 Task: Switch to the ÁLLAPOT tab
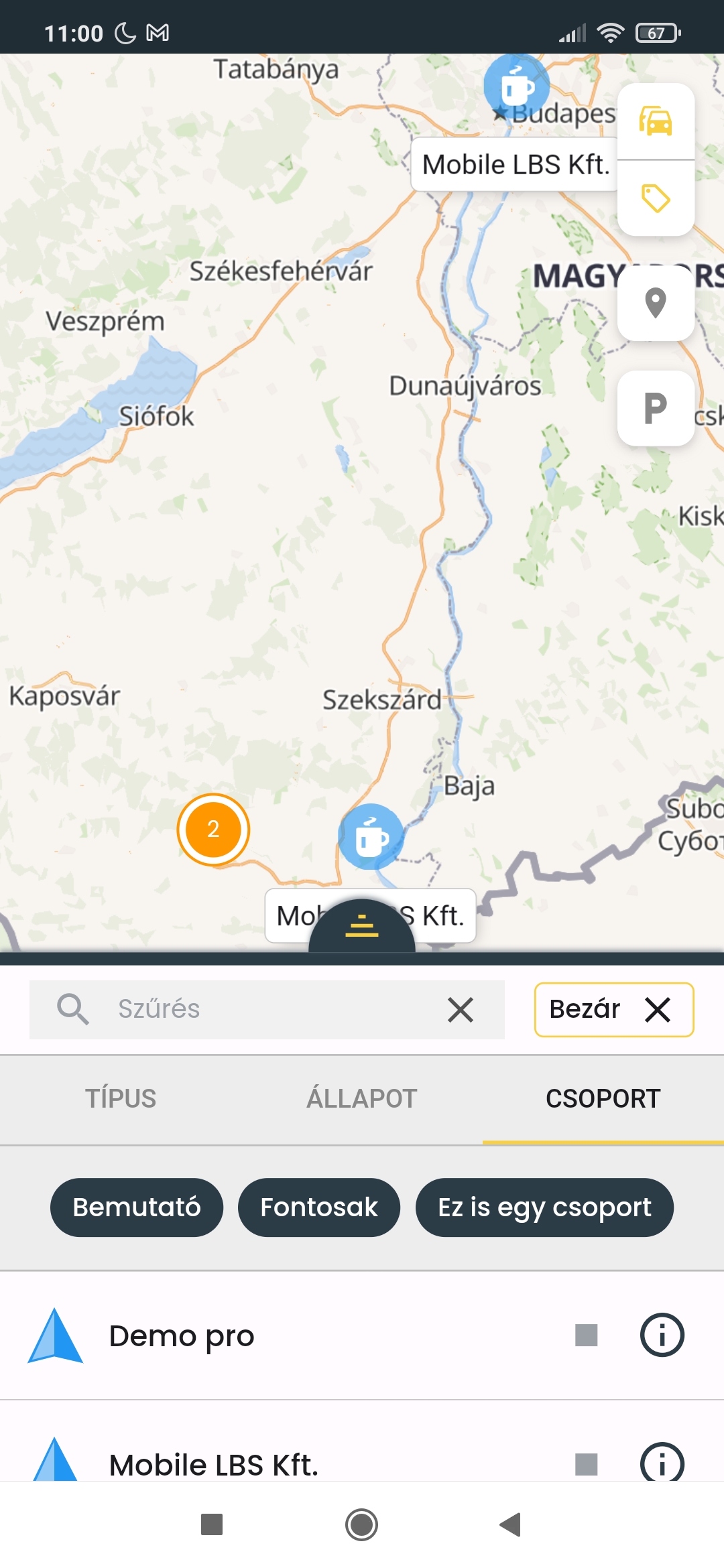pyautogui.click(x=362, y=1099)
